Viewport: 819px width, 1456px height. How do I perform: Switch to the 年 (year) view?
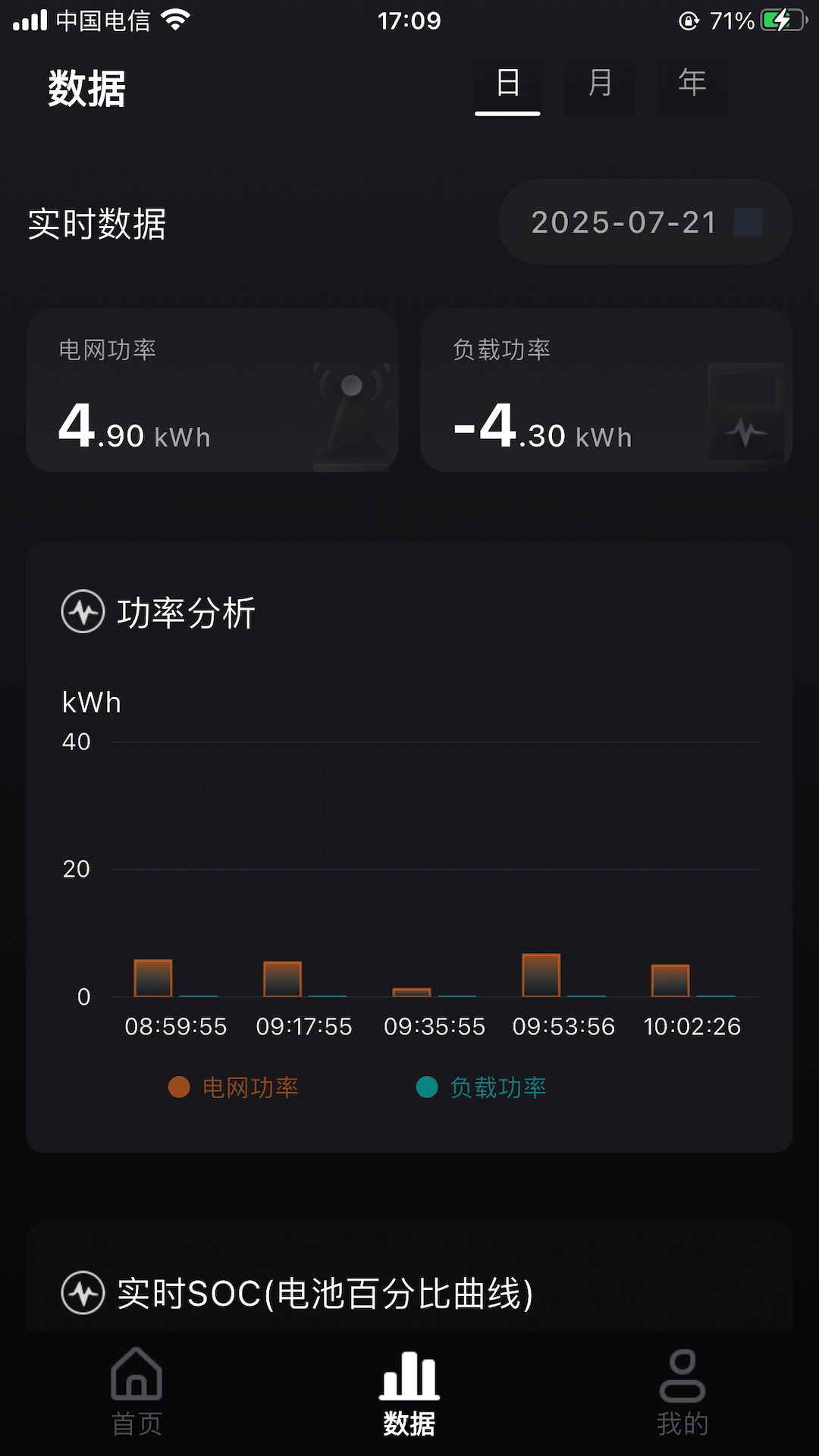(692, 85)
